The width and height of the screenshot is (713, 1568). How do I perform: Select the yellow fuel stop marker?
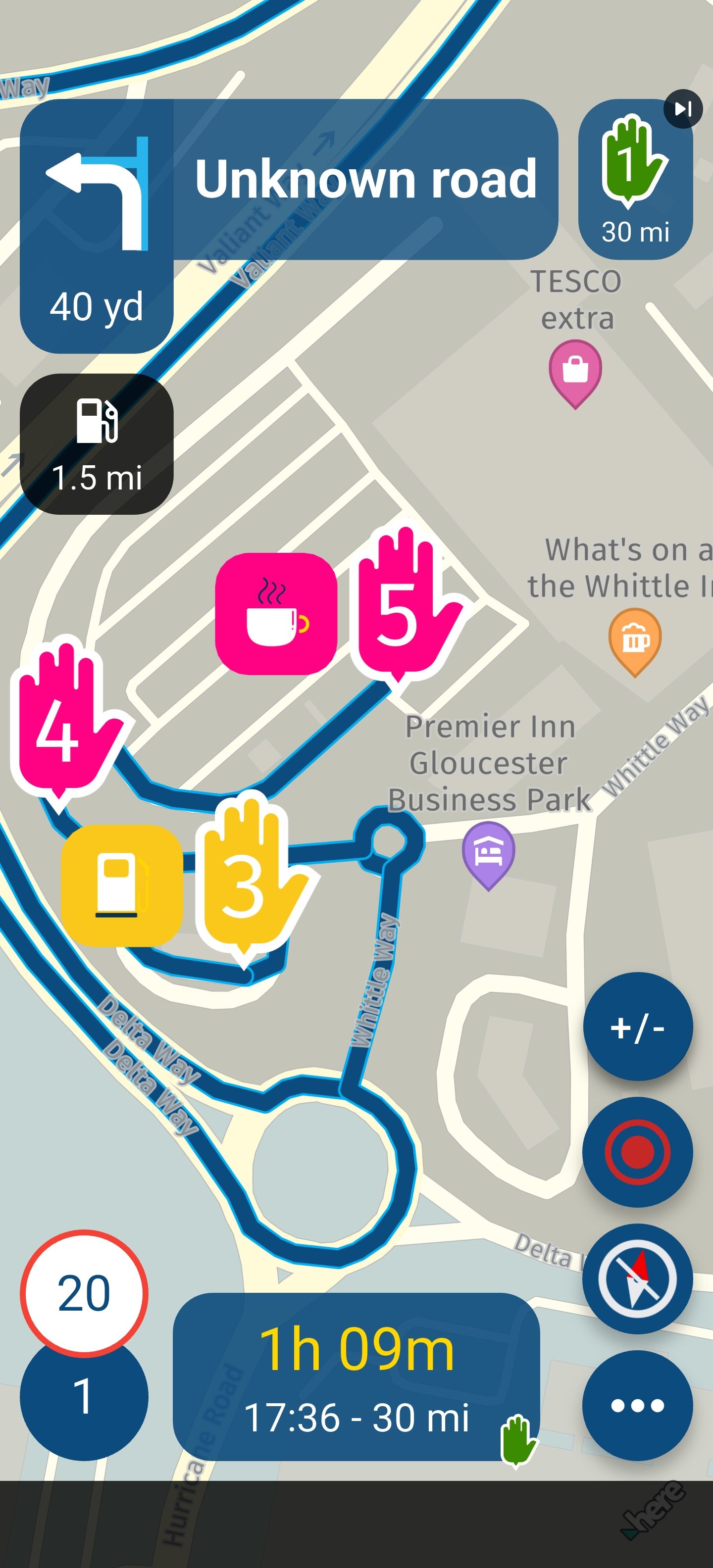point(122,885)
